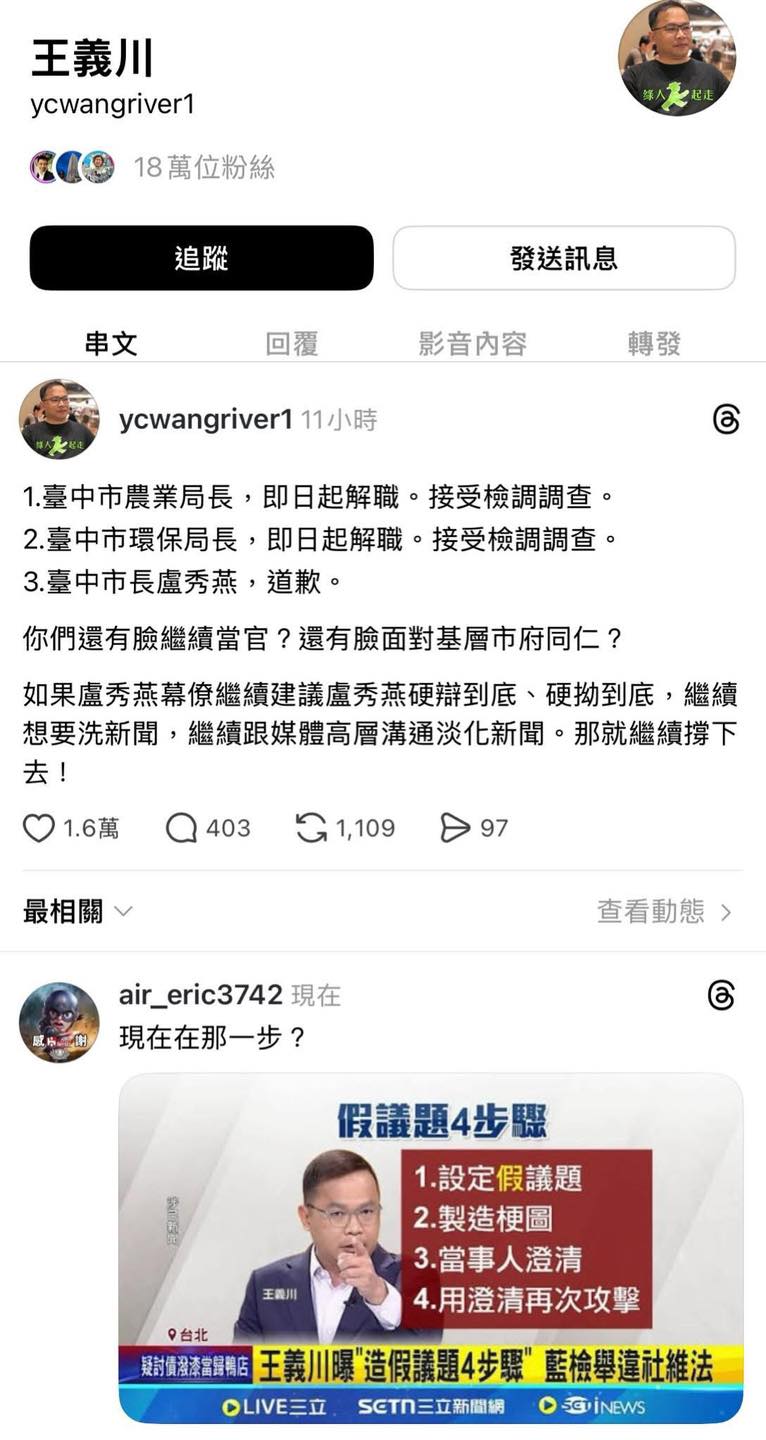
Task: Tap the Threads icon on air_eric3742's reply
Action: [x=721, y=995]
